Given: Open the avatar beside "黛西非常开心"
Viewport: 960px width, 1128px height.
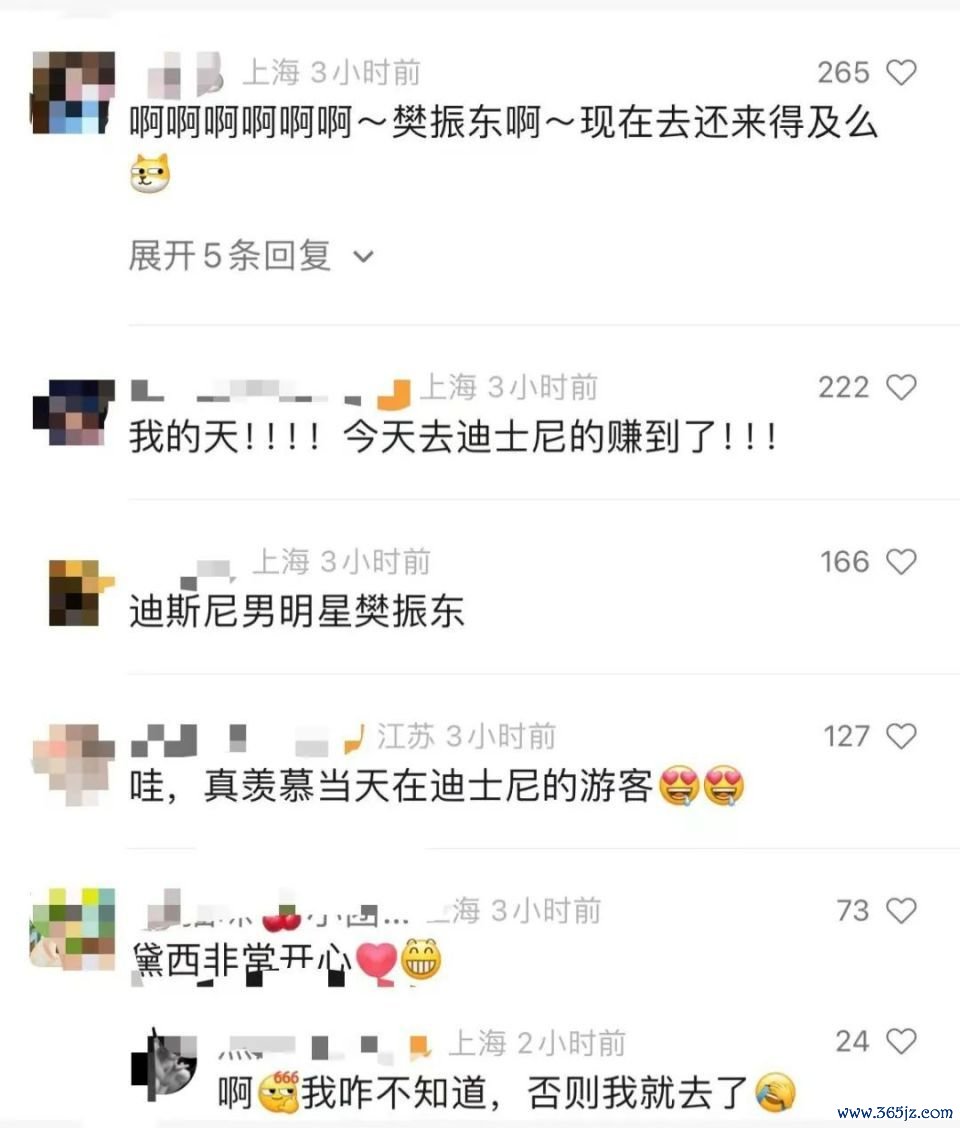Looking at the screenshot, I should [x=72, y=928].
